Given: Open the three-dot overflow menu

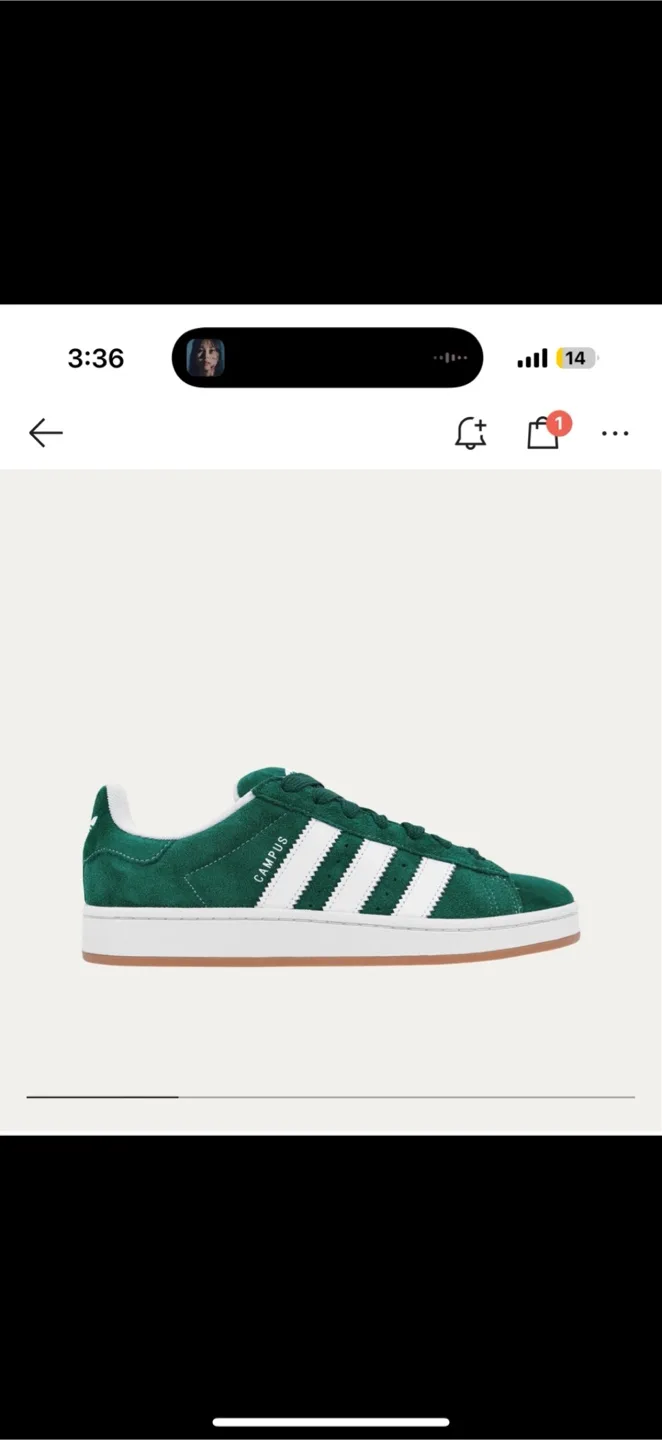Looking at the screenshot, I should coord(615,434).
